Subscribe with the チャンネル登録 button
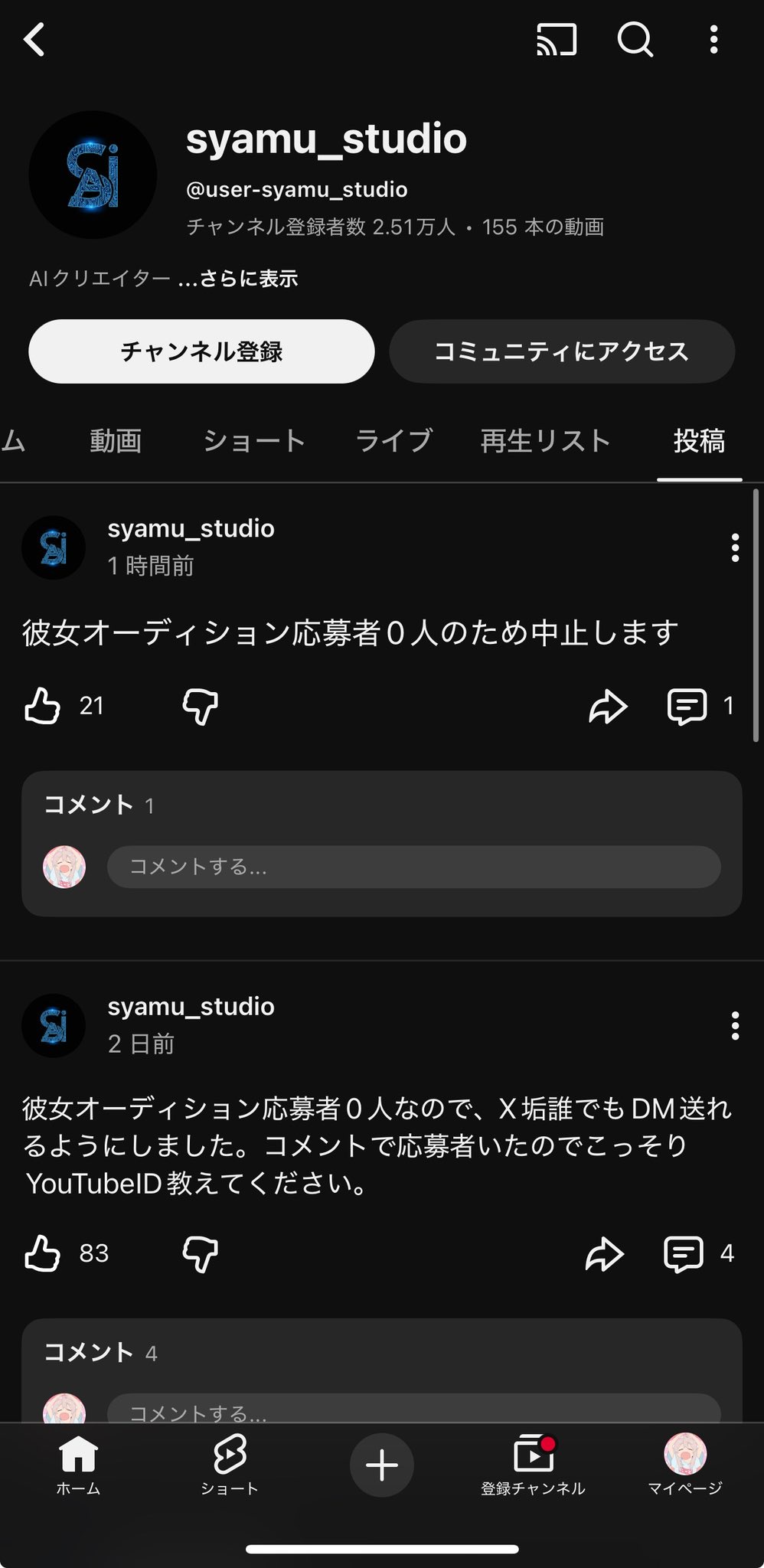Image resolution: width=764 pixels, height=1568 pixels. coord(201,351)
